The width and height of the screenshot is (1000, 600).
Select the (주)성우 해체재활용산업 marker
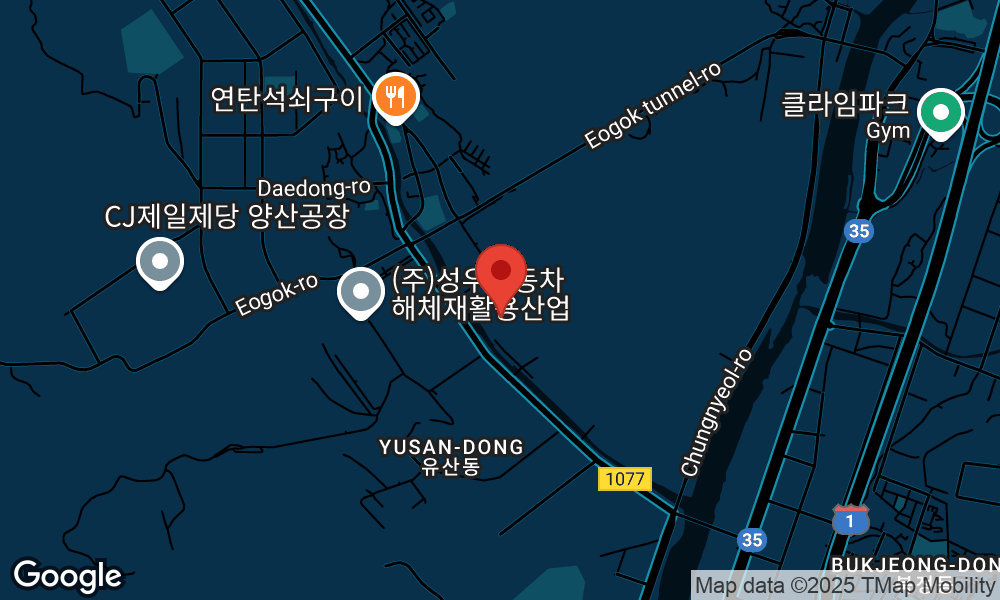click(x=361, y=292)
